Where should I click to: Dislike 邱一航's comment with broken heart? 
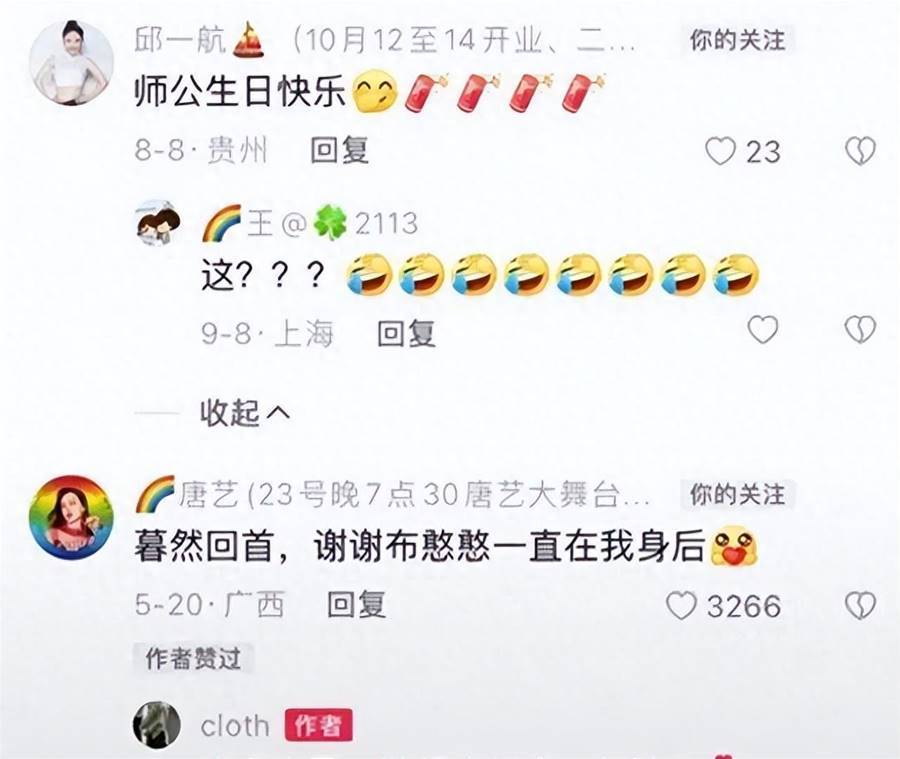pos(860,151)
